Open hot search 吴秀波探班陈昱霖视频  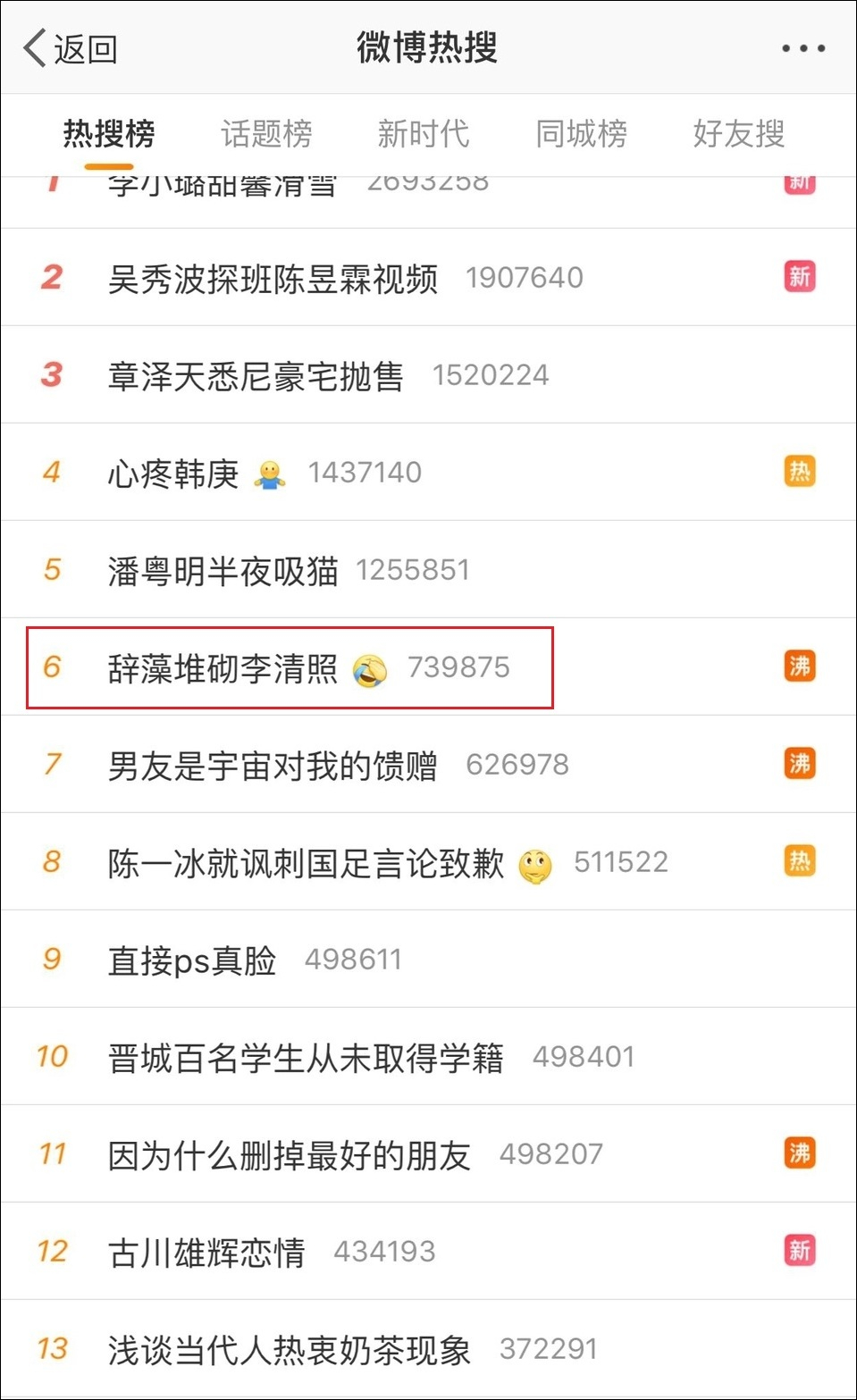point(273,279)
